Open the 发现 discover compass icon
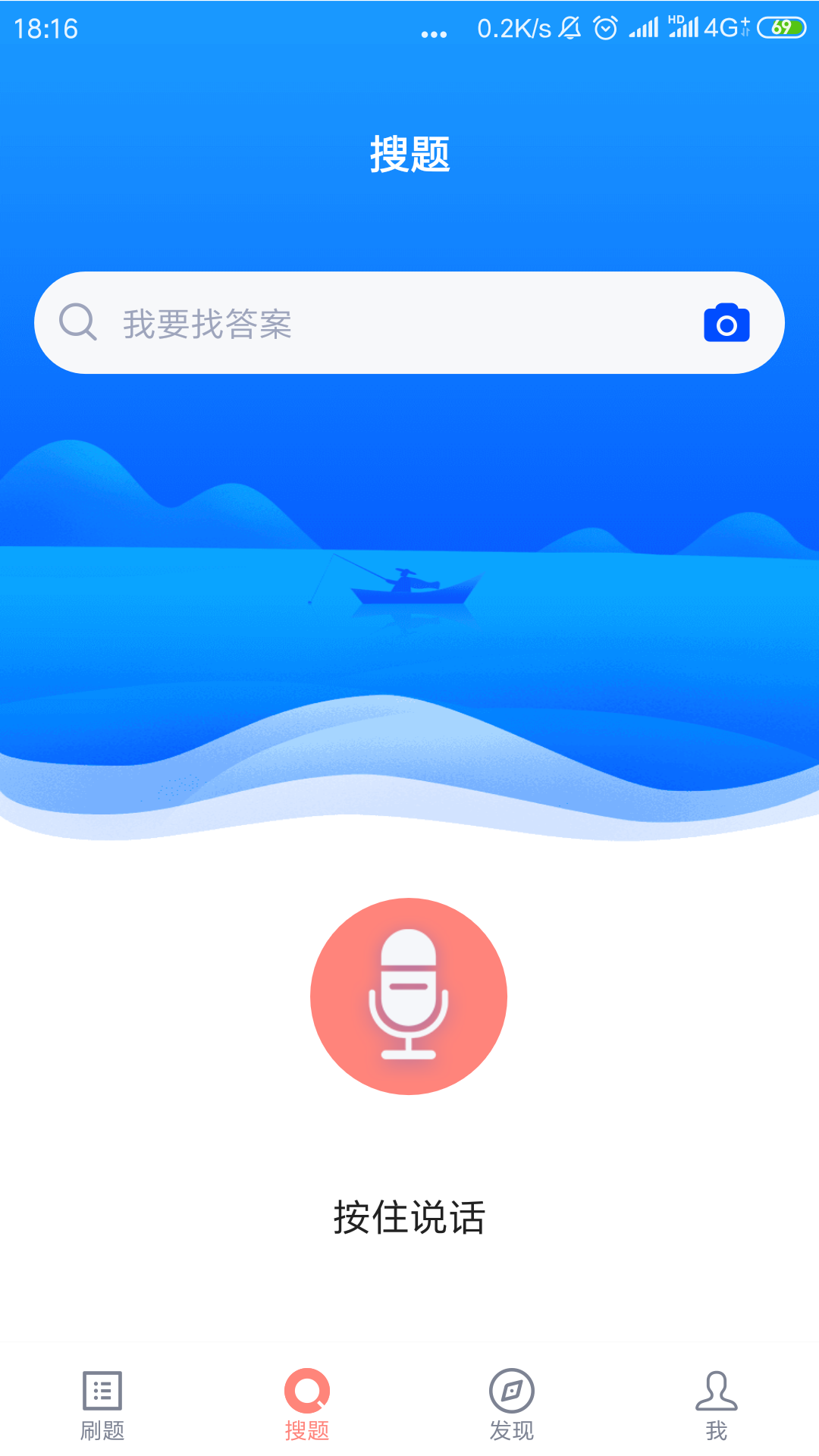The height and width of the screenshot is (1456, 819). (x=512, y=1400)
